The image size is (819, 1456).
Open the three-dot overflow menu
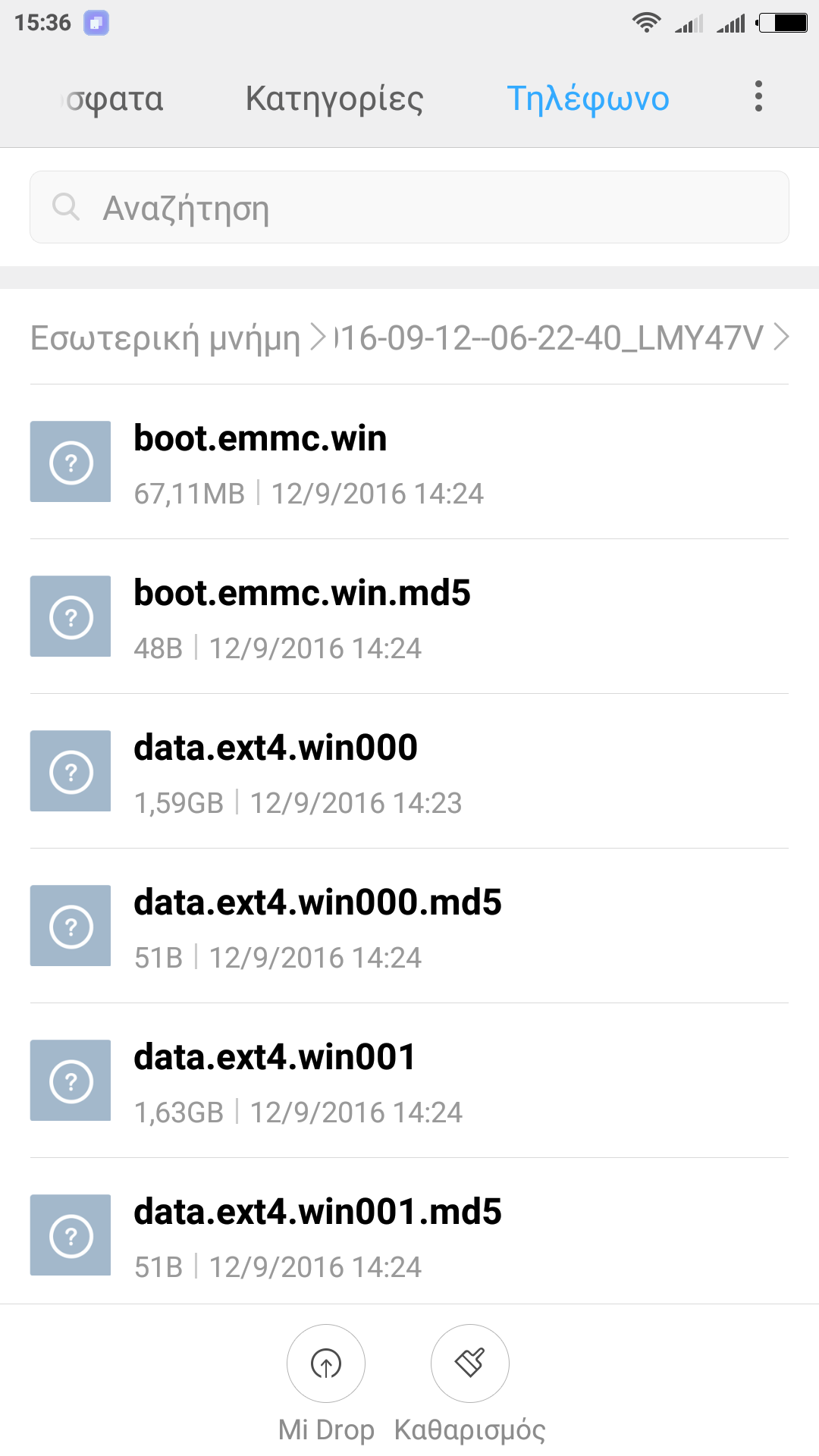tap(758, 97)
